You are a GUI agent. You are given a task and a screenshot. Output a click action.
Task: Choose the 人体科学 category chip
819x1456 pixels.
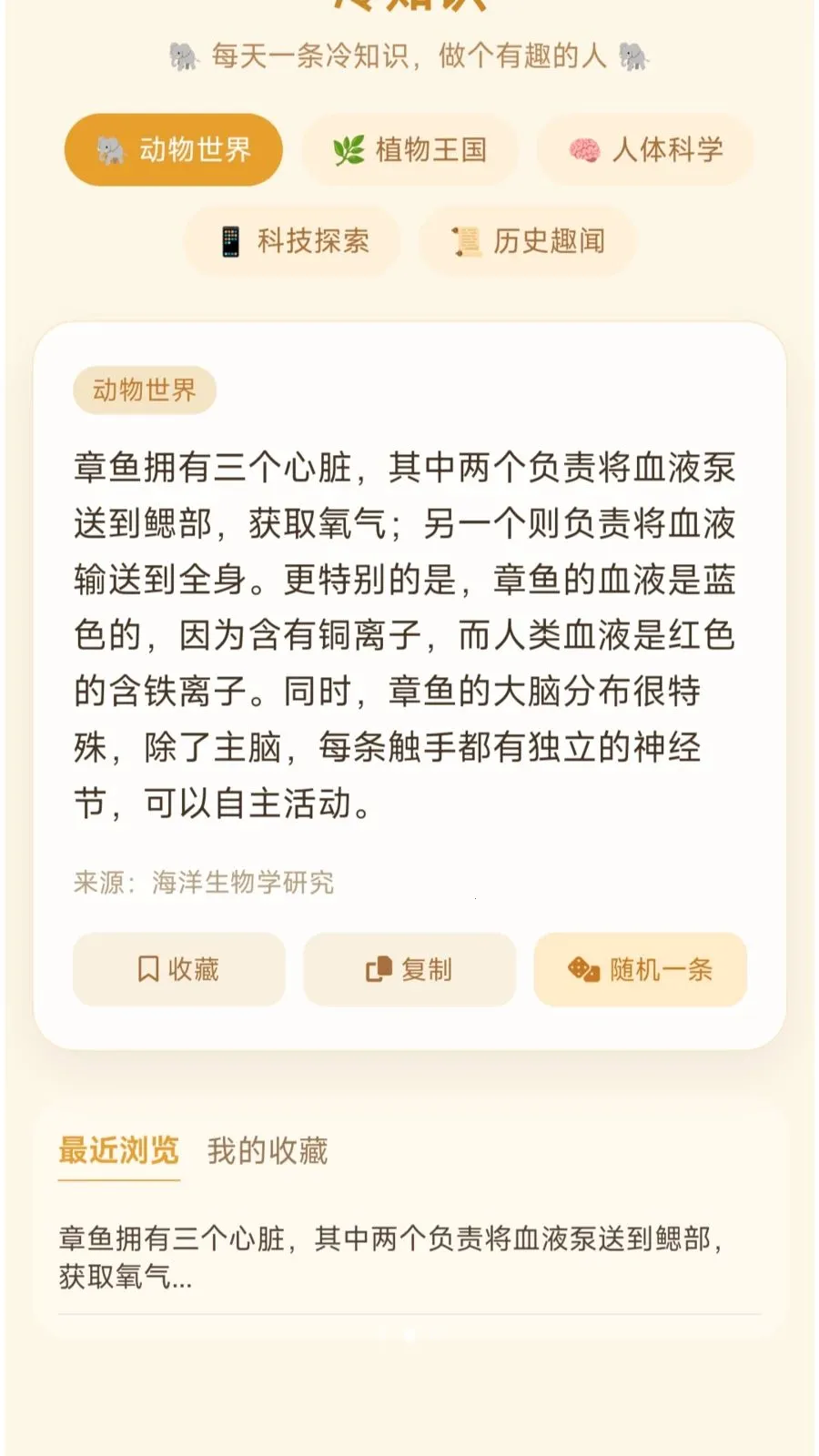tap(645, 150)
